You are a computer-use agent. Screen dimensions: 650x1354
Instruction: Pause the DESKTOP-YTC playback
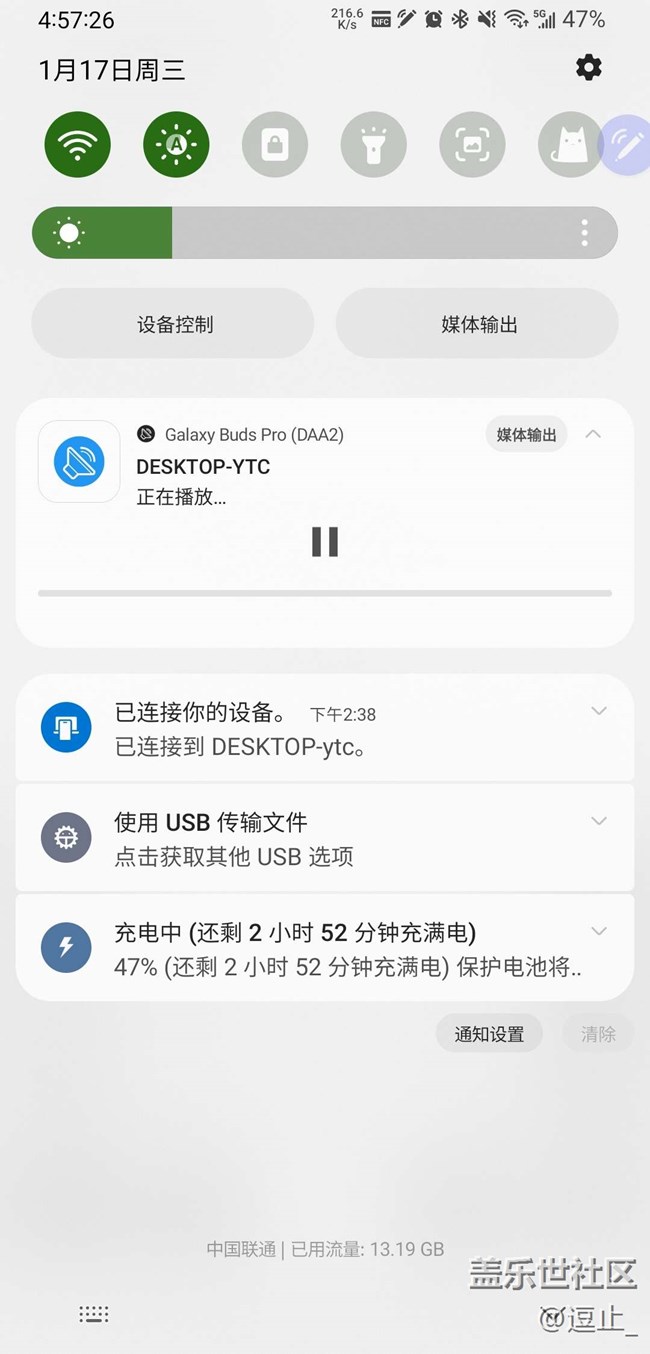(324, 541)
